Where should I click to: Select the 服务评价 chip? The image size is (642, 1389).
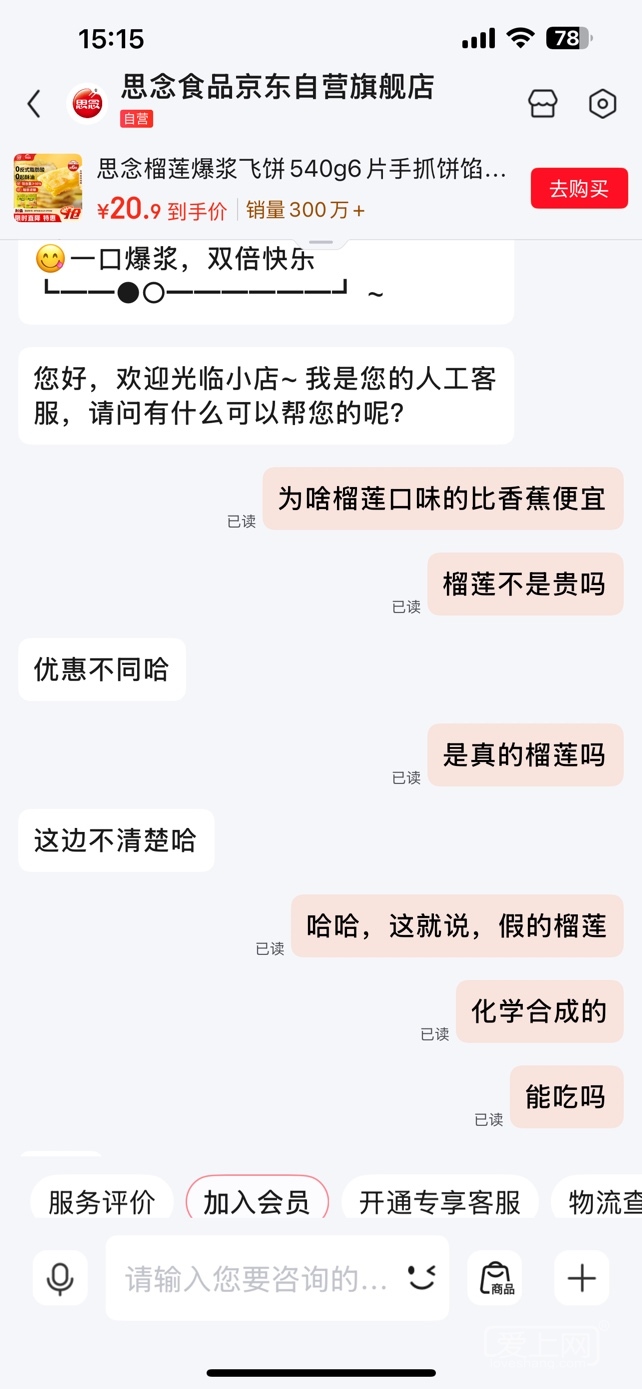tap(102, 1201)
